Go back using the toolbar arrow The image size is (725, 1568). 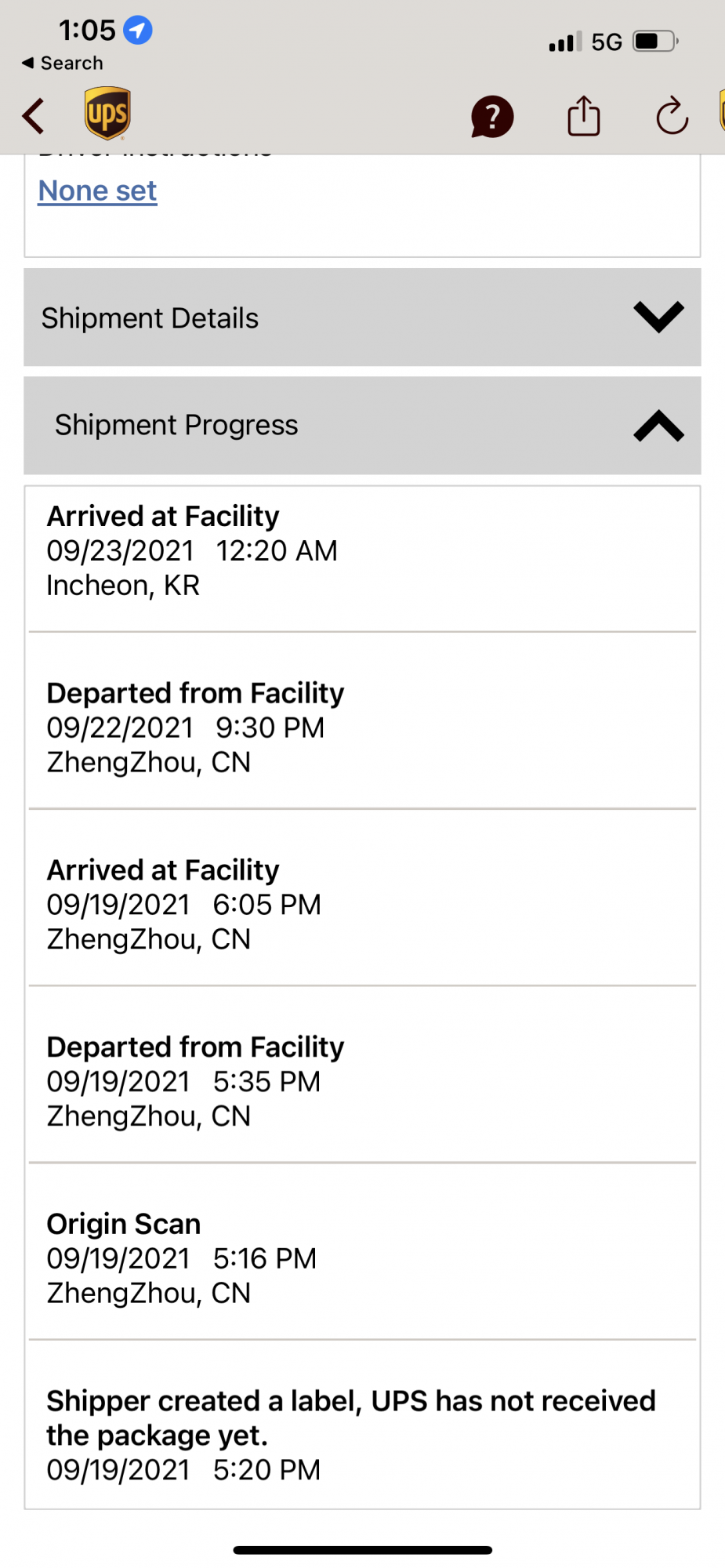[34, 117]
